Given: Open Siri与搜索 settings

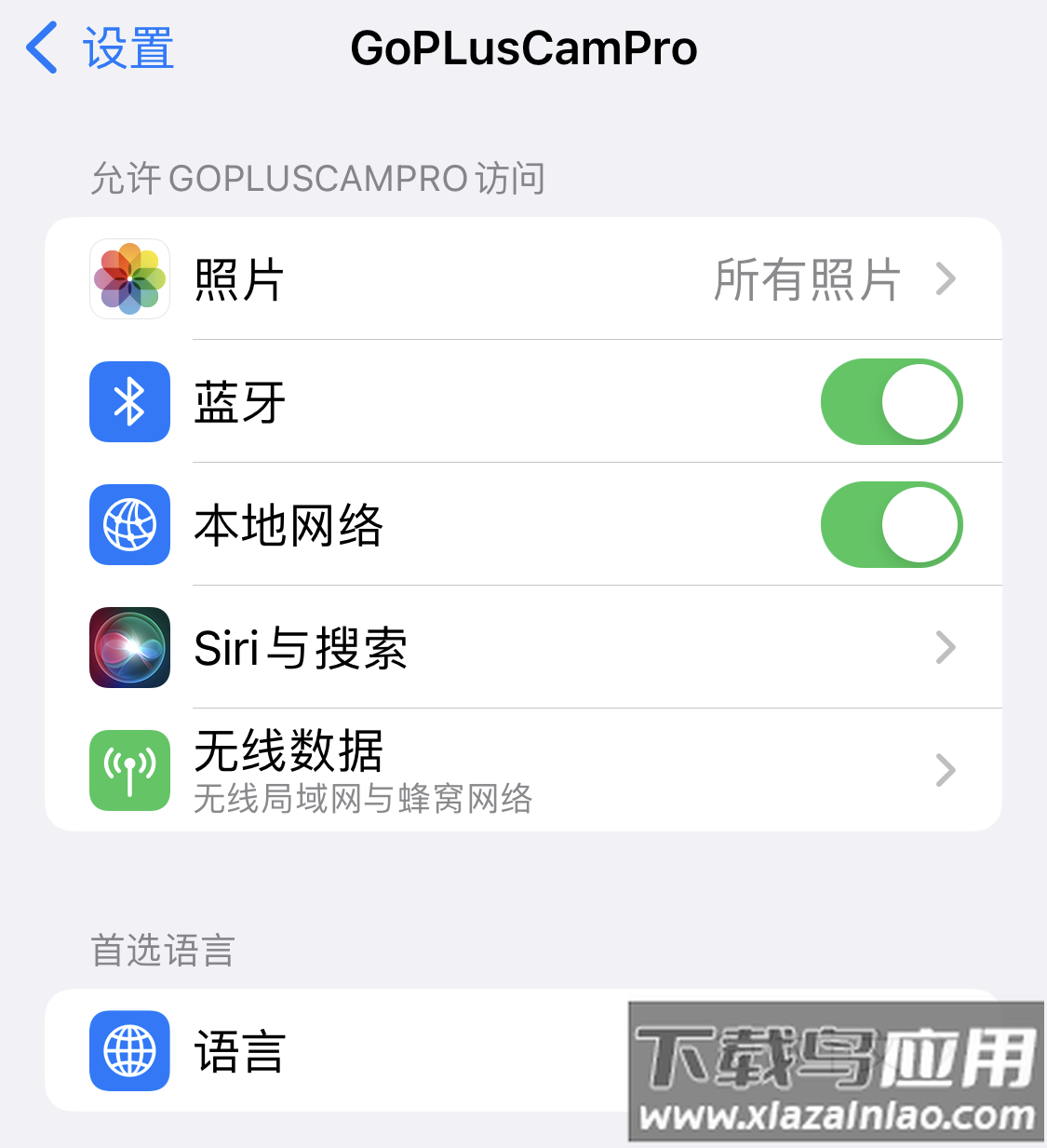Looking at the screenshot, I should click(x=523, y=648).
